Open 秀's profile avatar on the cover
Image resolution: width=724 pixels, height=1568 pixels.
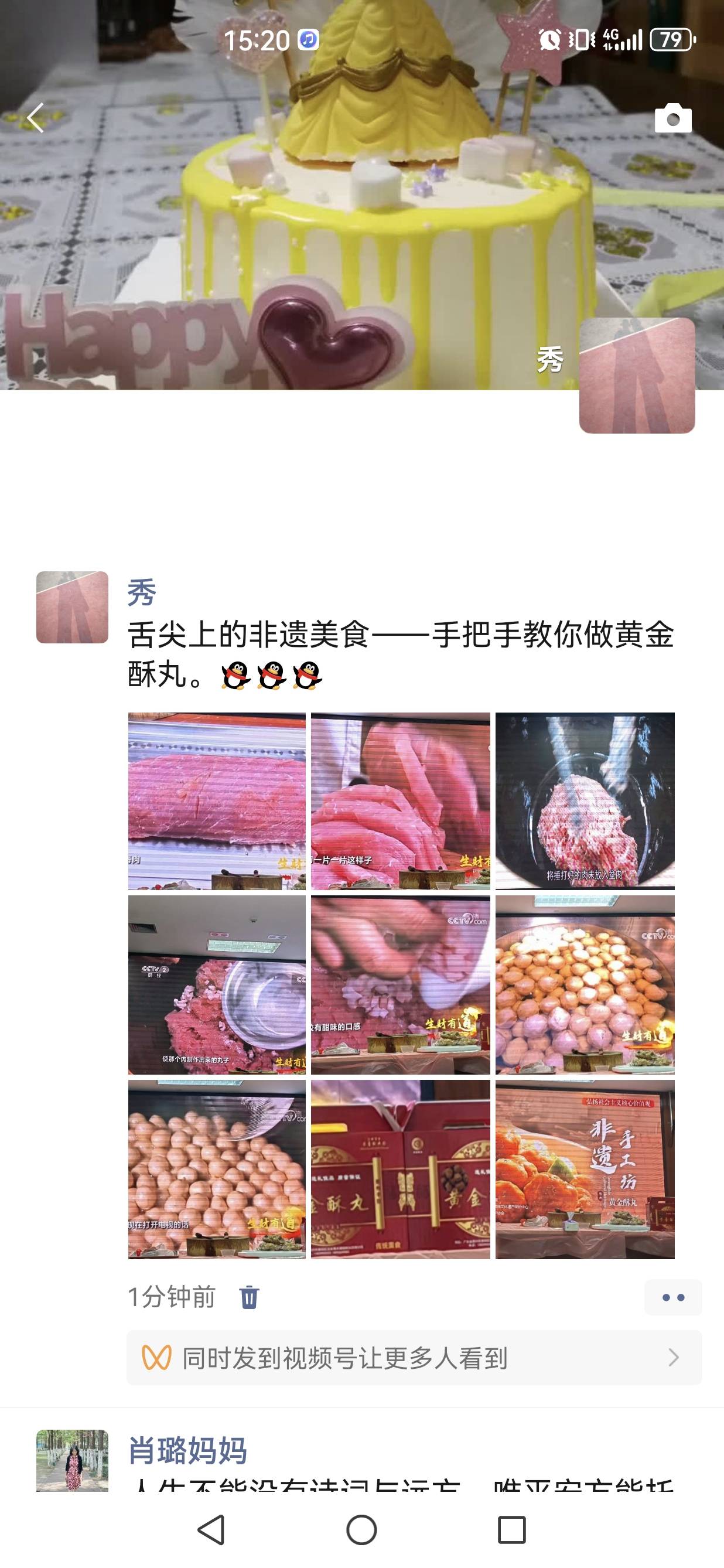(x=636, y=376)
